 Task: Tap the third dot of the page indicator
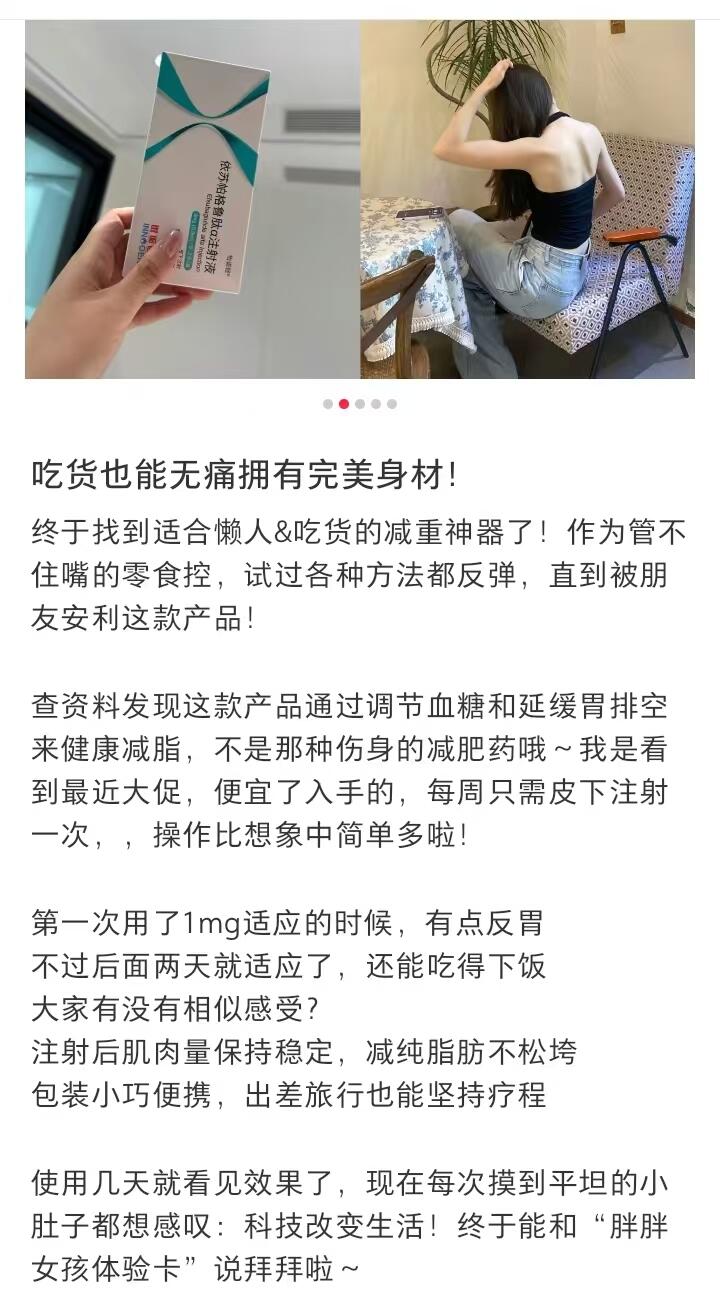360,404
